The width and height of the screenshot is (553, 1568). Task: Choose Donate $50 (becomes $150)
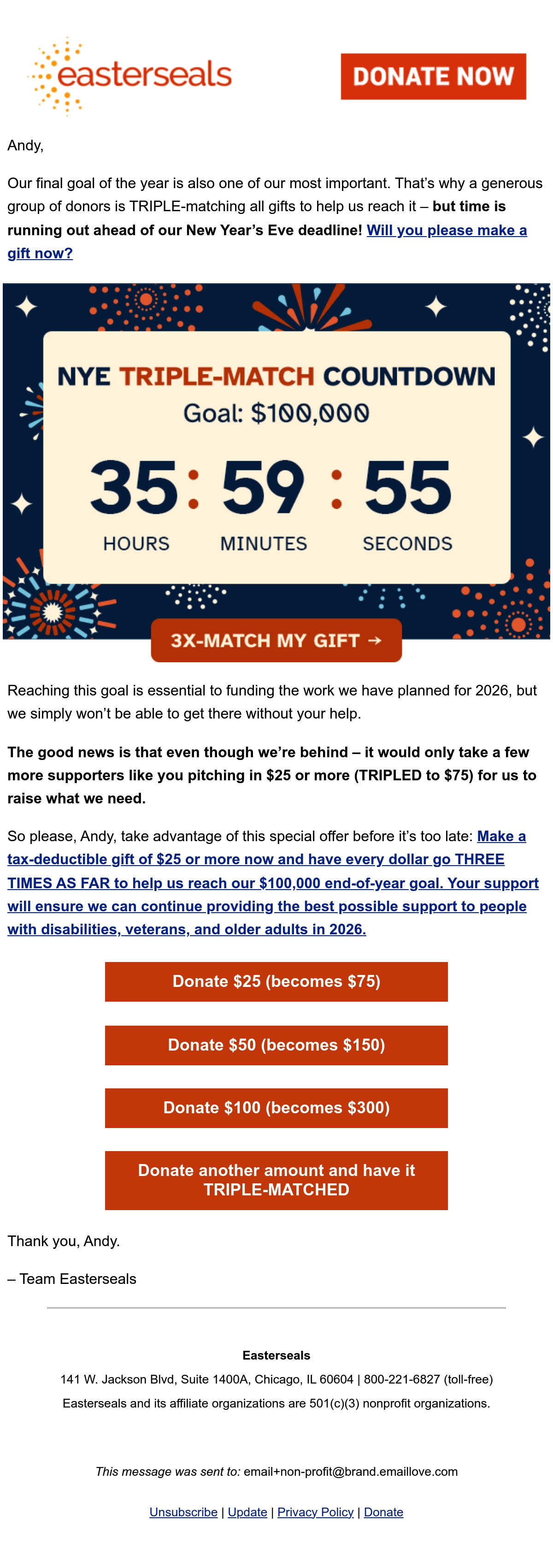coord(276,1045)
